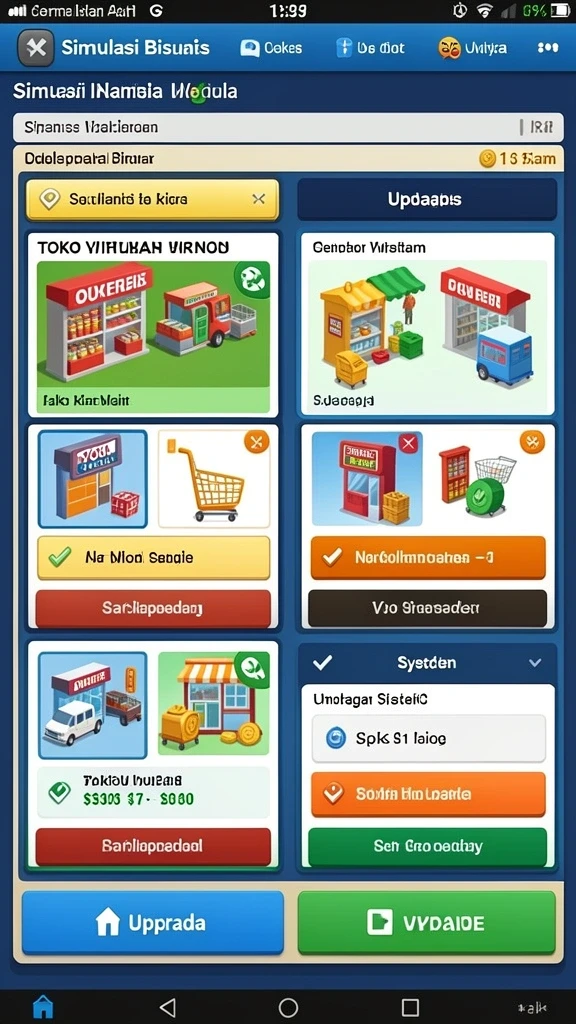This screenshot has height=1024, width=576.
Task: Open the three-dot overflow menu
Action: [x=547, y=48]
